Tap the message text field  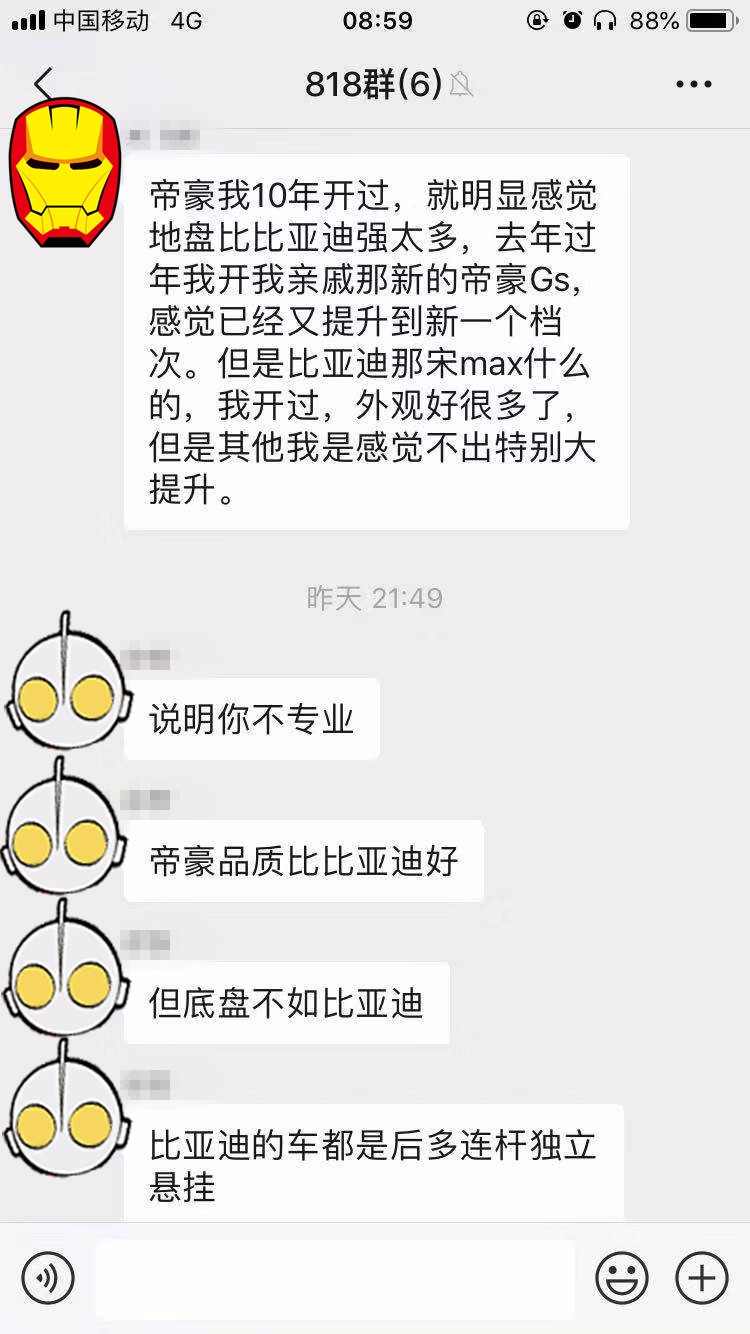(x=335, y=1277)
